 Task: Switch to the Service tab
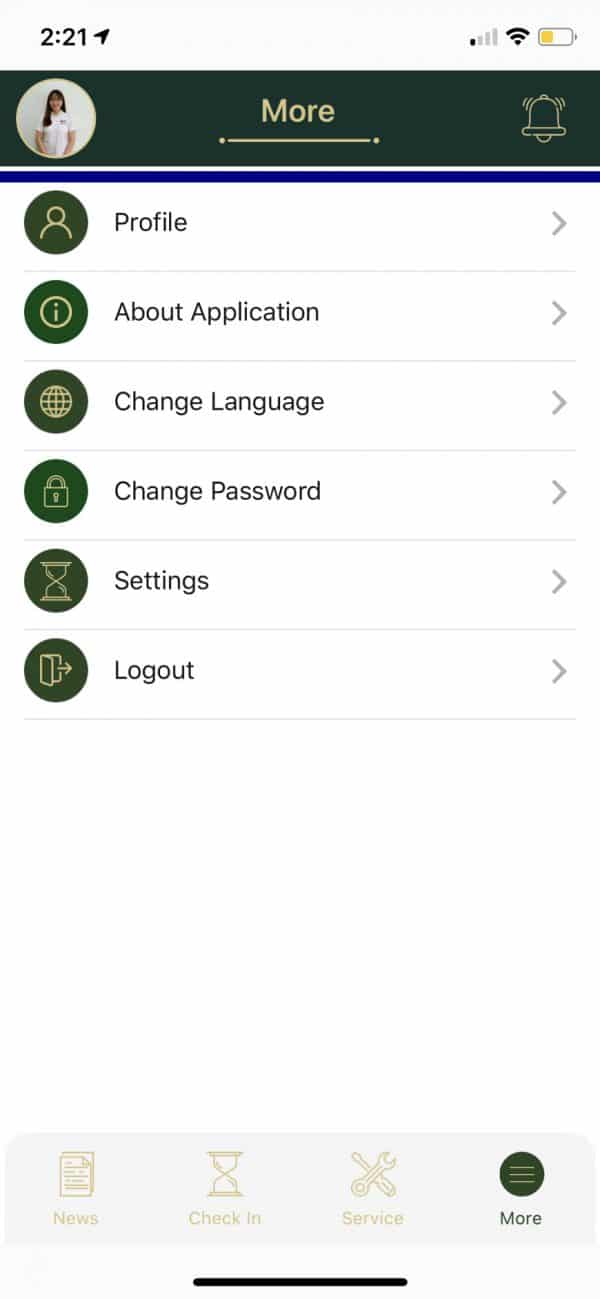coord(373,1188)
